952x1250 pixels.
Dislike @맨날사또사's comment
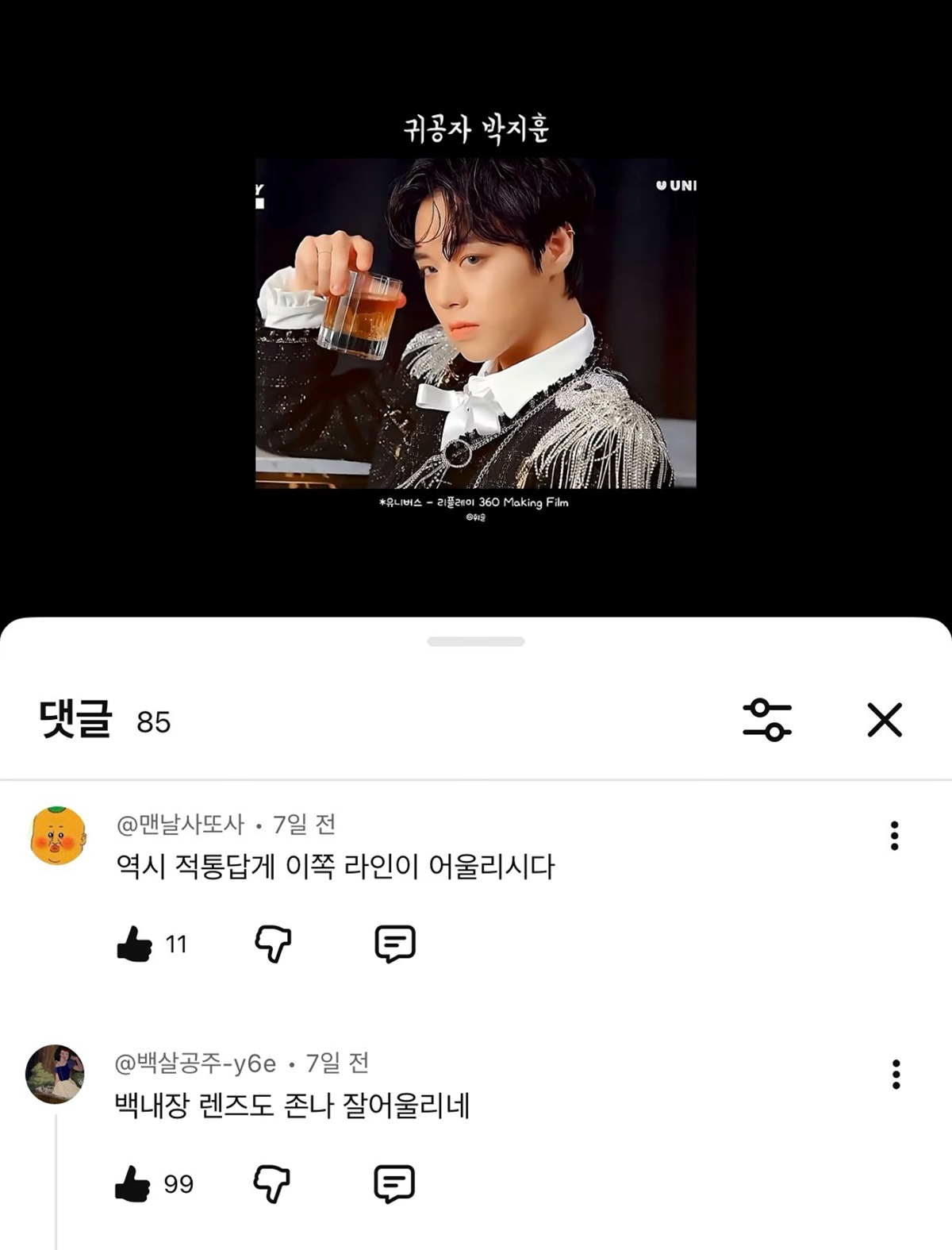273,944
